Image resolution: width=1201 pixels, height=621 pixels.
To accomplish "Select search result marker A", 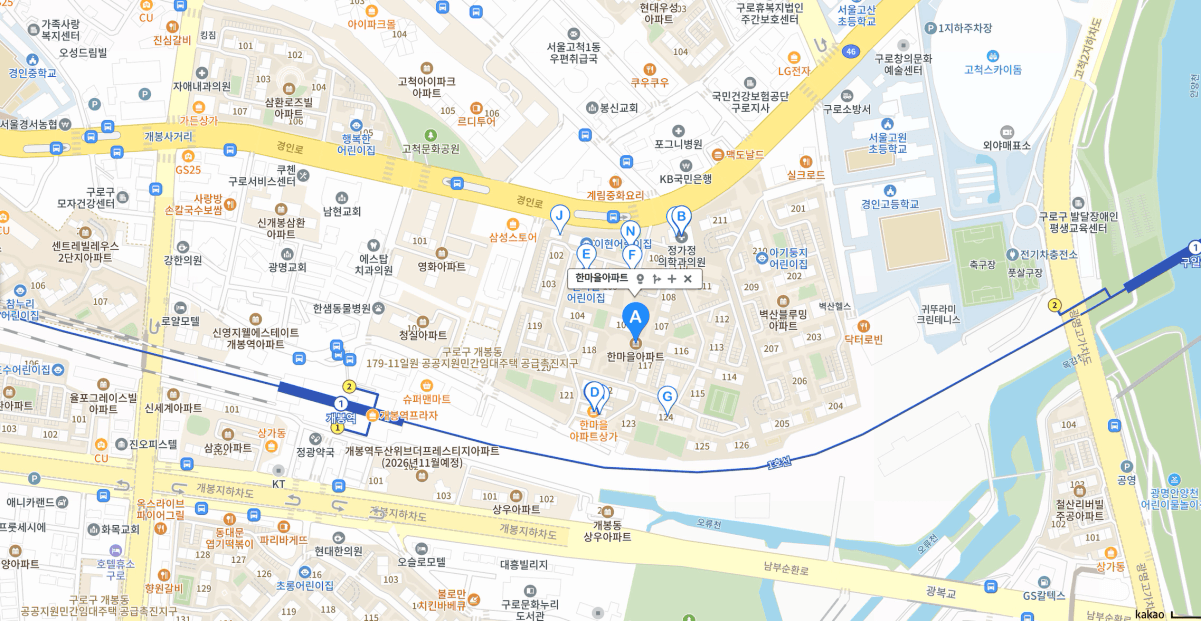I will pyautogui.click(x=634, y=319).
